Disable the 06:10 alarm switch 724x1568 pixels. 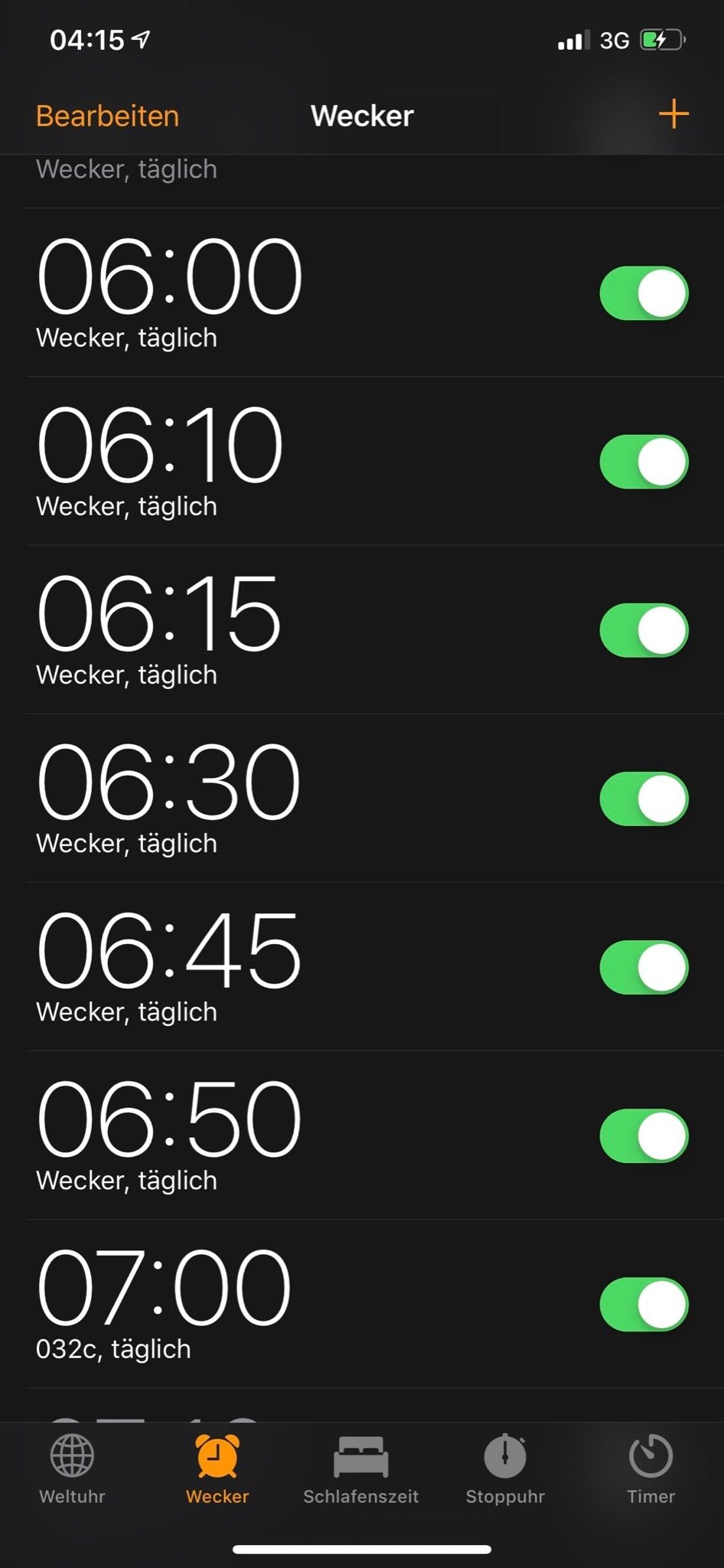pos(644,462)
